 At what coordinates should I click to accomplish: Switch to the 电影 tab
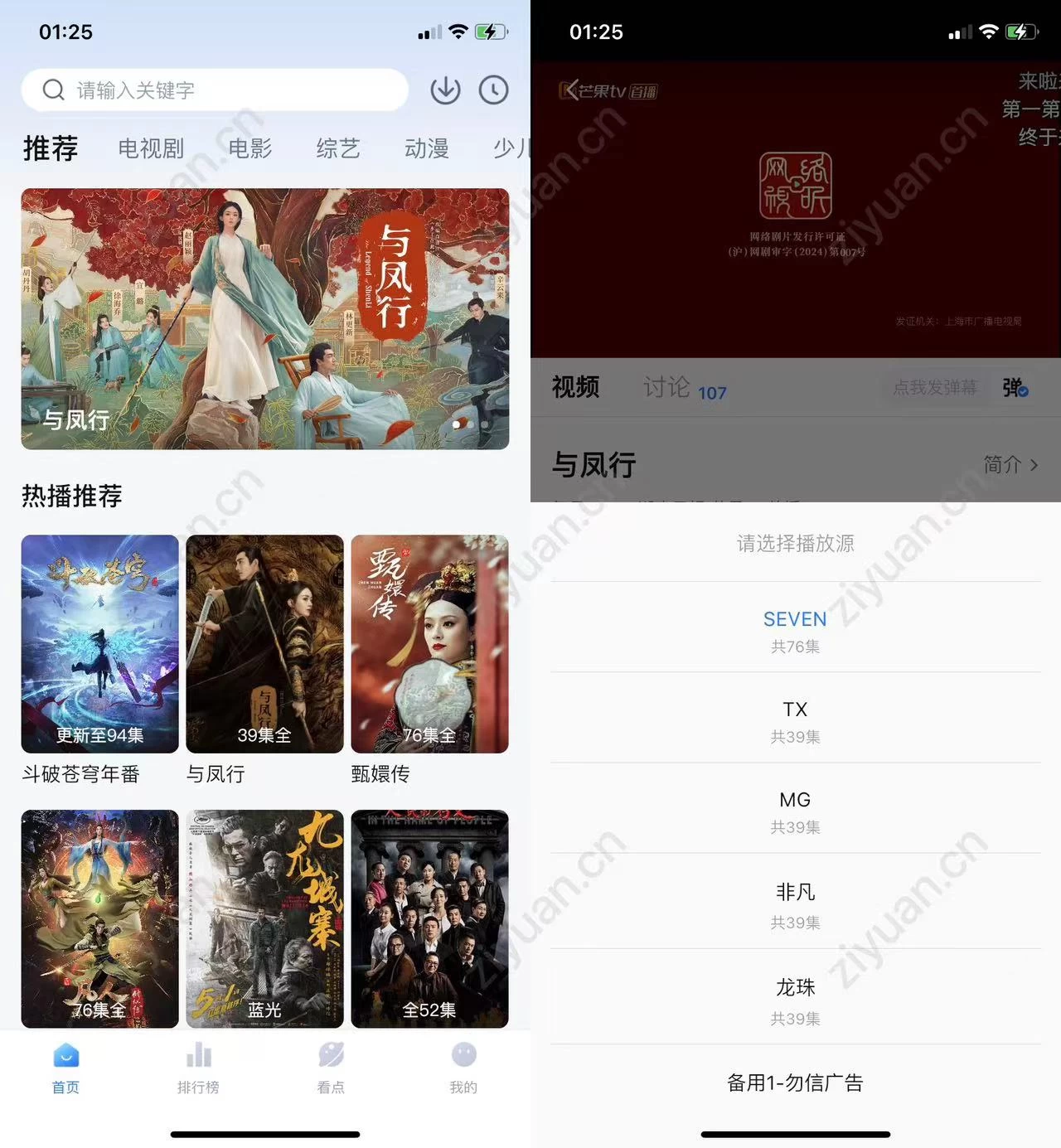250,148
